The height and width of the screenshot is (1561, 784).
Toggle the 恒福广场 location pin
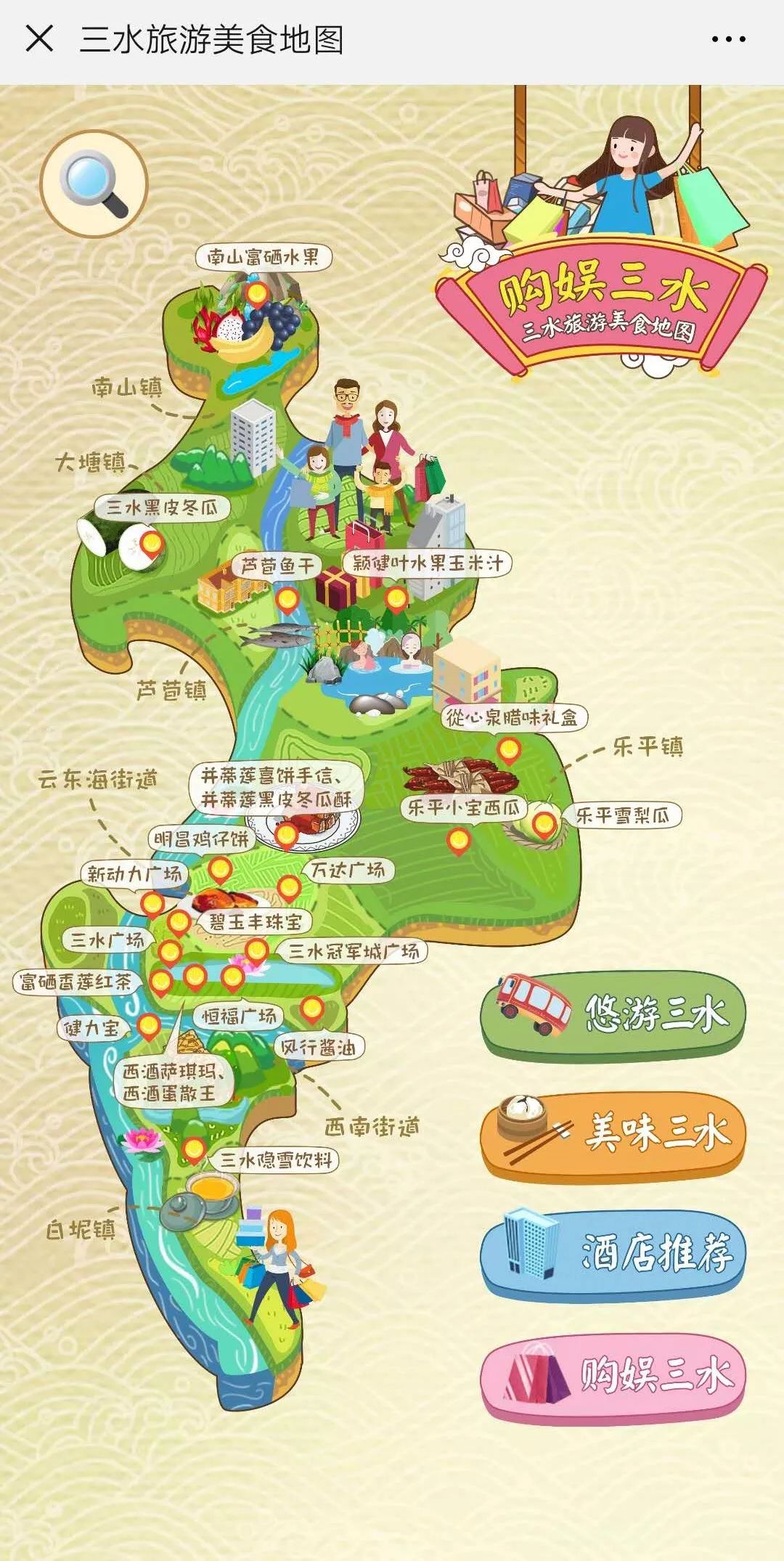pyautogui.click(x=232, y=977)
